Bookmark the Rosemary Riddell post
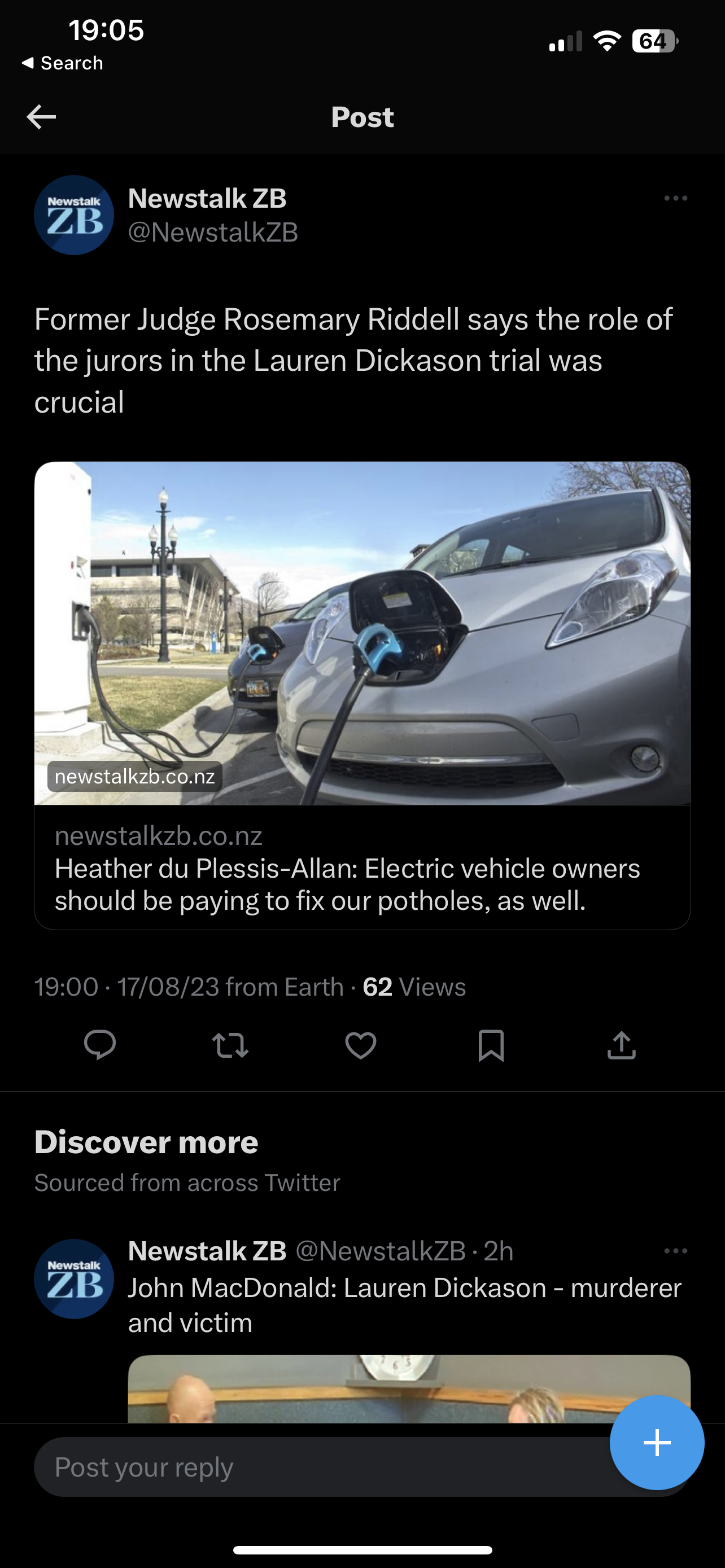Image resolution: width=725 pixels, height=1568 pixels. click(491, 1045)
